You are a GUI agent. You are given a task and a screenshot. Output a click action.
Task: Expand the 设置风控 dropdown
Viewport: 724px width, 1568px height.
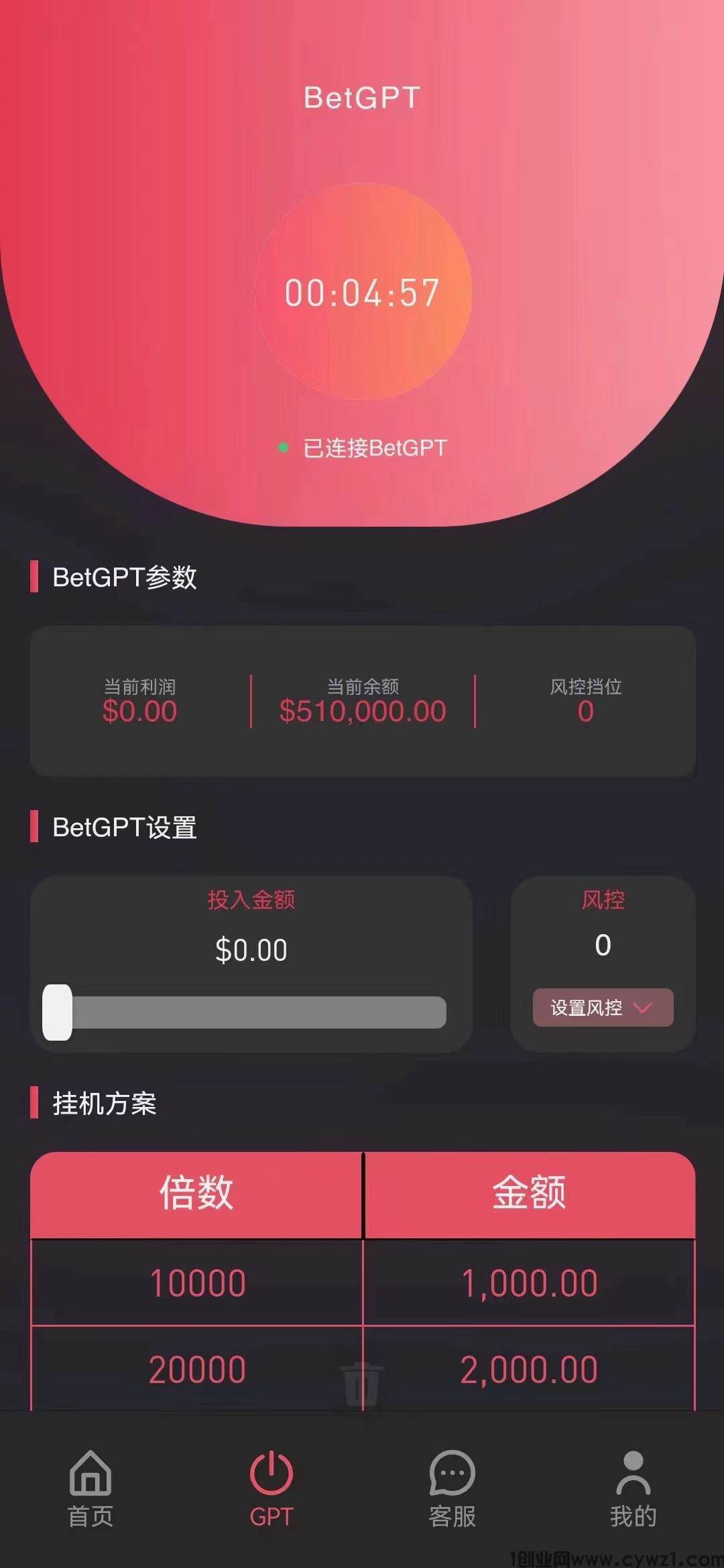(x=603, y=1007)
